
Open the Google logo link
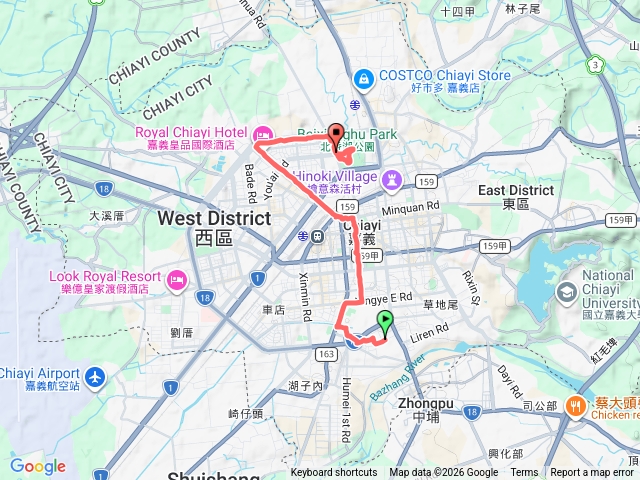click(x=37, y=466)
